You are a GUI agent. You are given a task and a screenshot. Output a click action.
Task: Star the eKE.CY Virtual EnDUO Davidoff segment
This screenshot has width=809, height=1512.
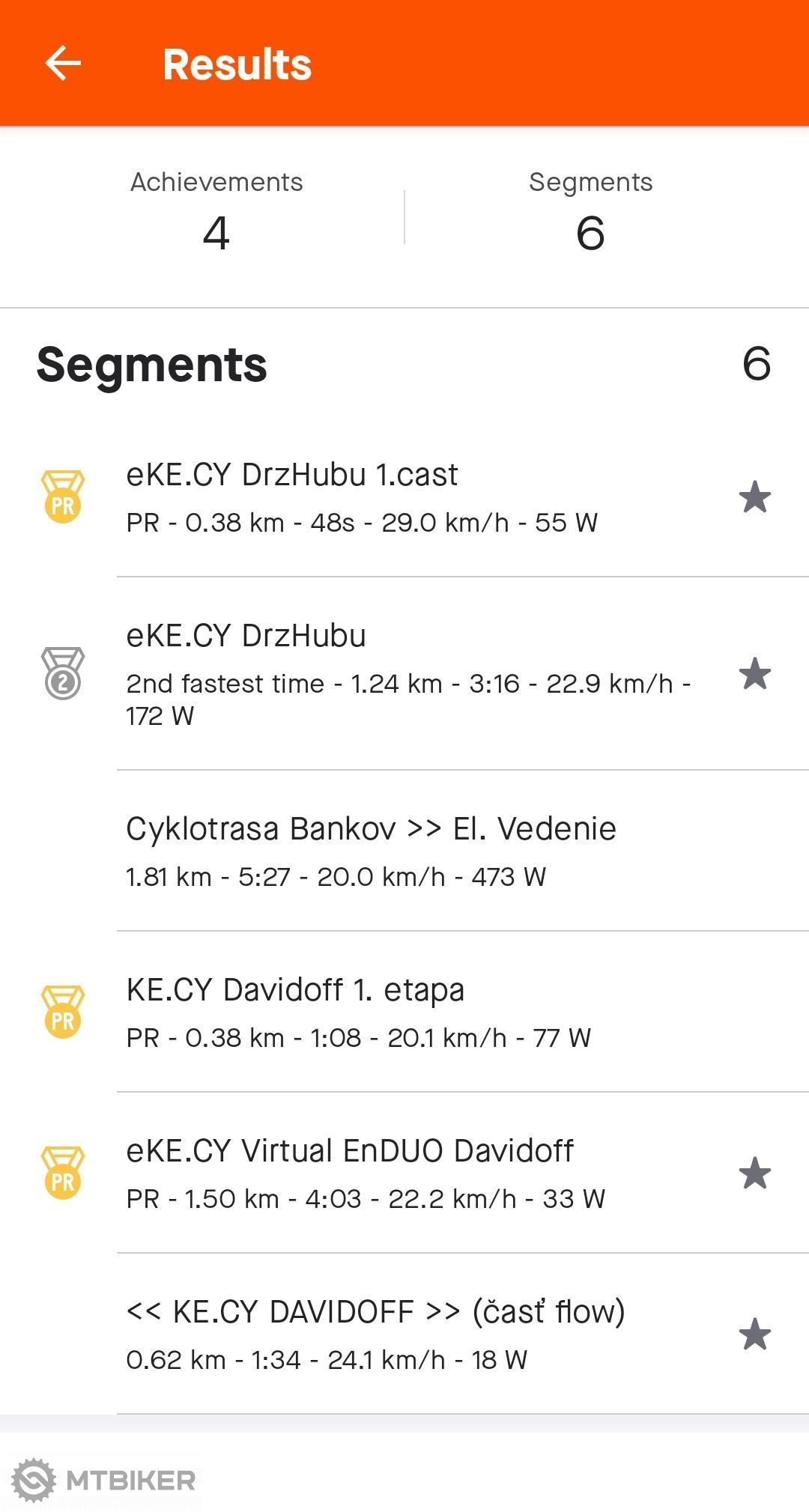tap(755, 1174)
